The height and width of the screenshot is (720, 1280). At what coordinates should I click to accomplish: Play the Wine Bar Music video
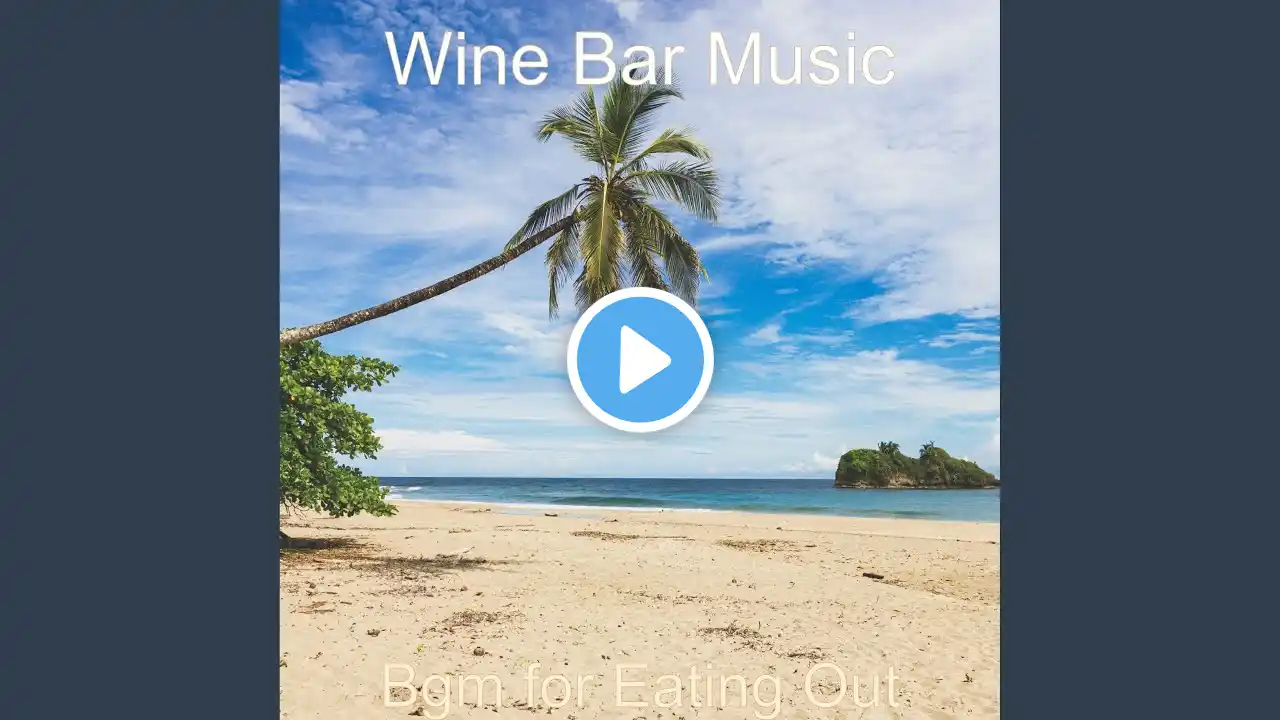pos(640,360)
